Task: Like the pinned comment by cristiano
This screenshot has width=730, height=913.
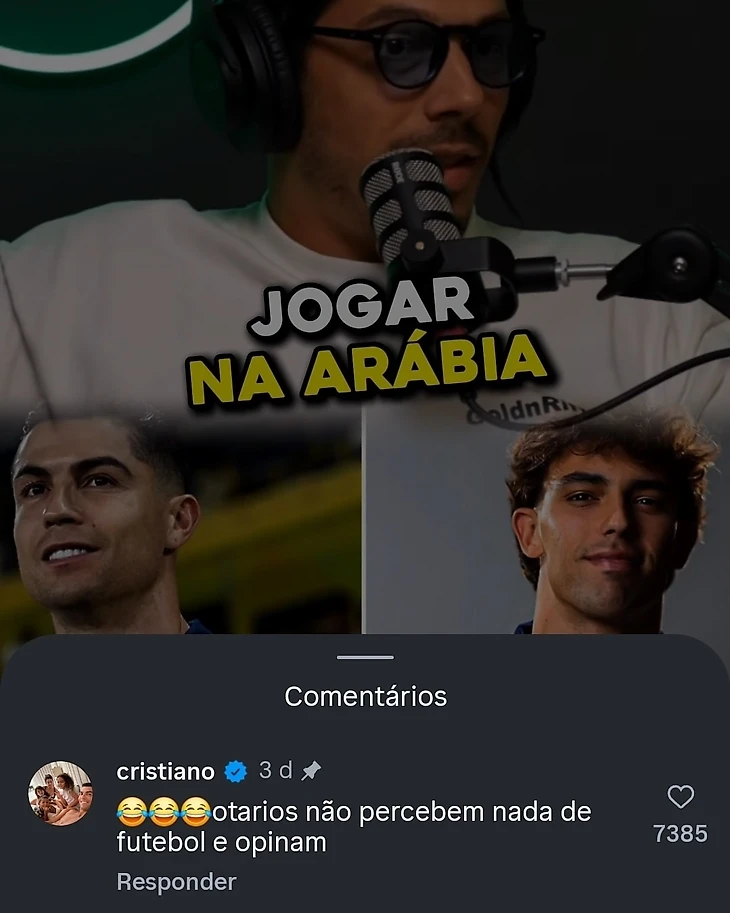Action: 680,797
